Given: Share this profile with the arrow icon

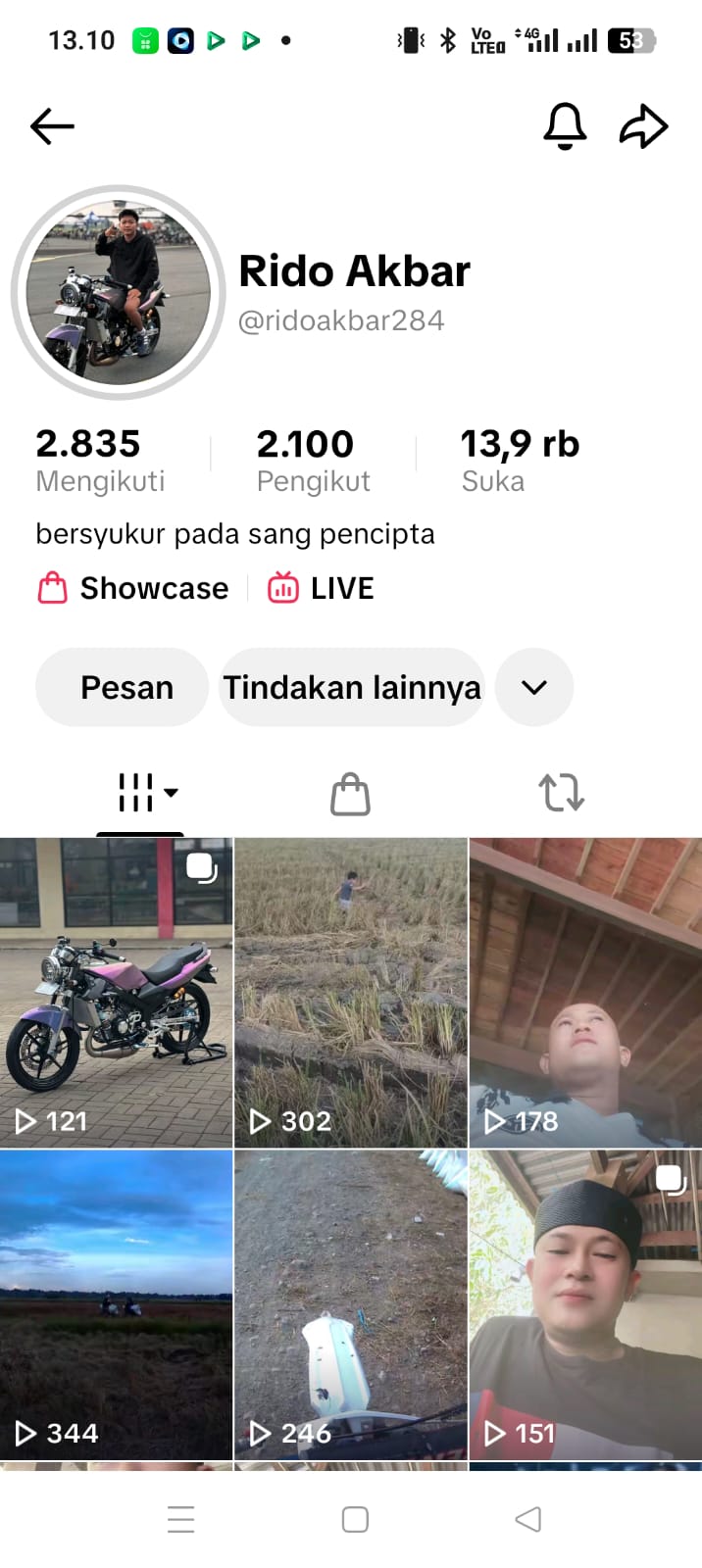Looking at the screenshot, I should tap(643, 126).
